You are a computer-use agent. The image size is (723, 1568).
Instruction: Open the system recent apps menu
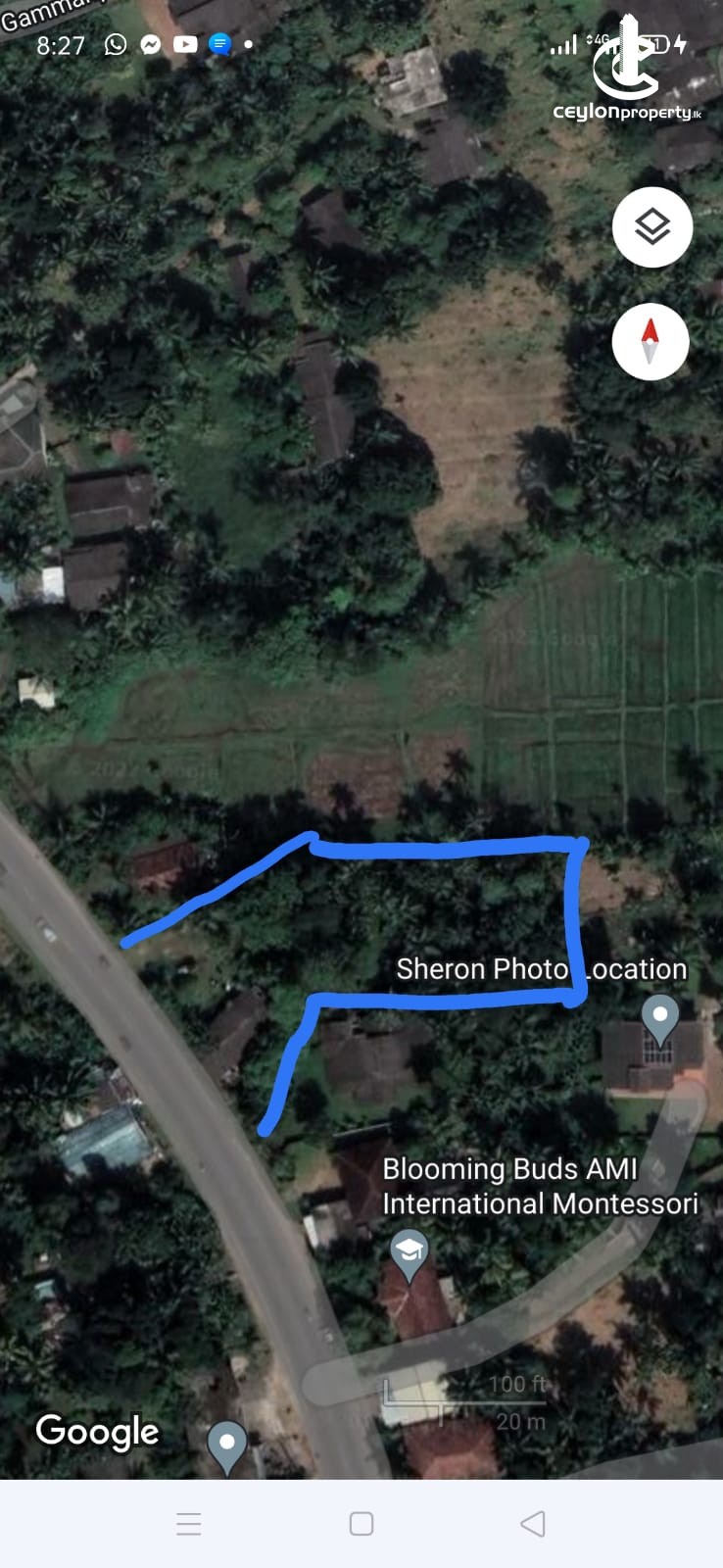pos(189,1524)
